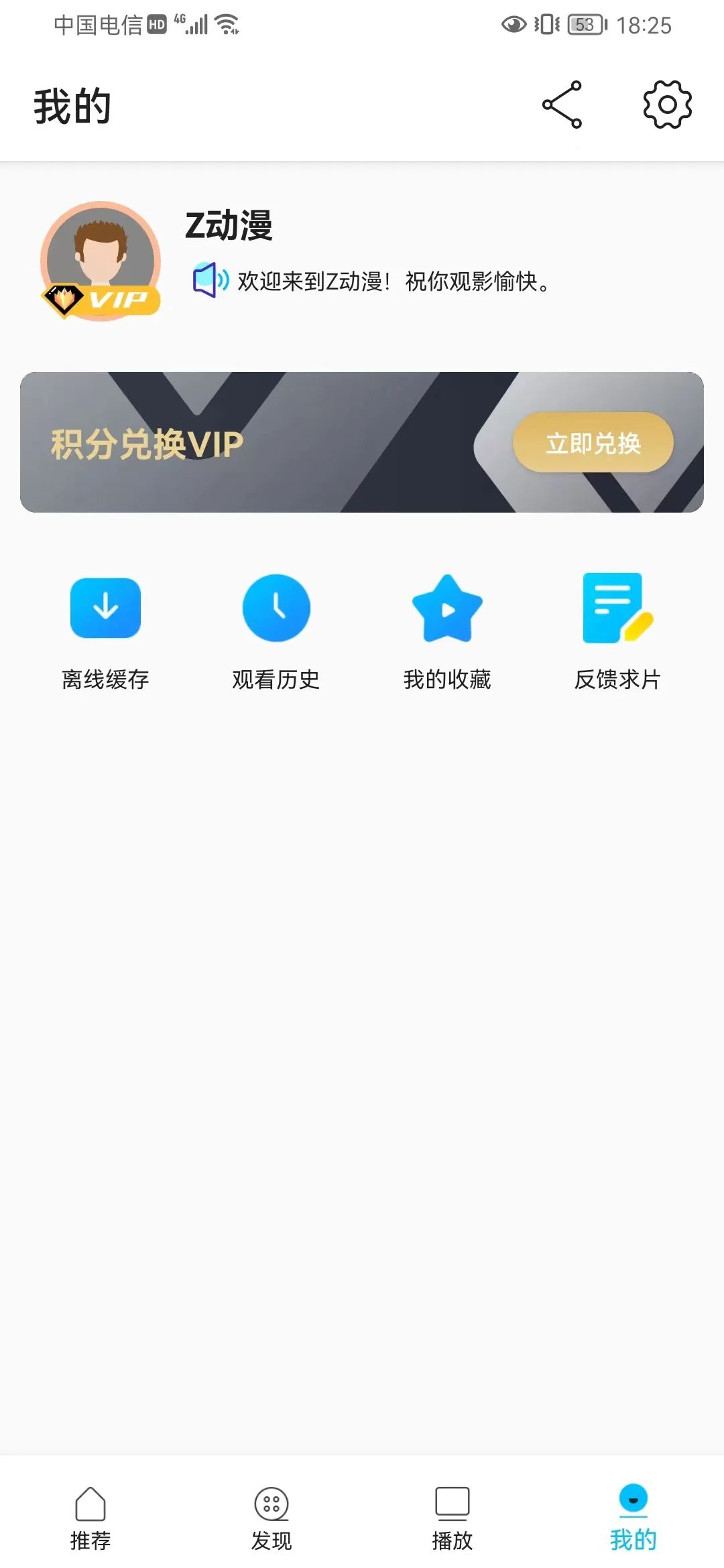
Task: Click the welcome announcement message text
Action: click(x=392, y=282)
